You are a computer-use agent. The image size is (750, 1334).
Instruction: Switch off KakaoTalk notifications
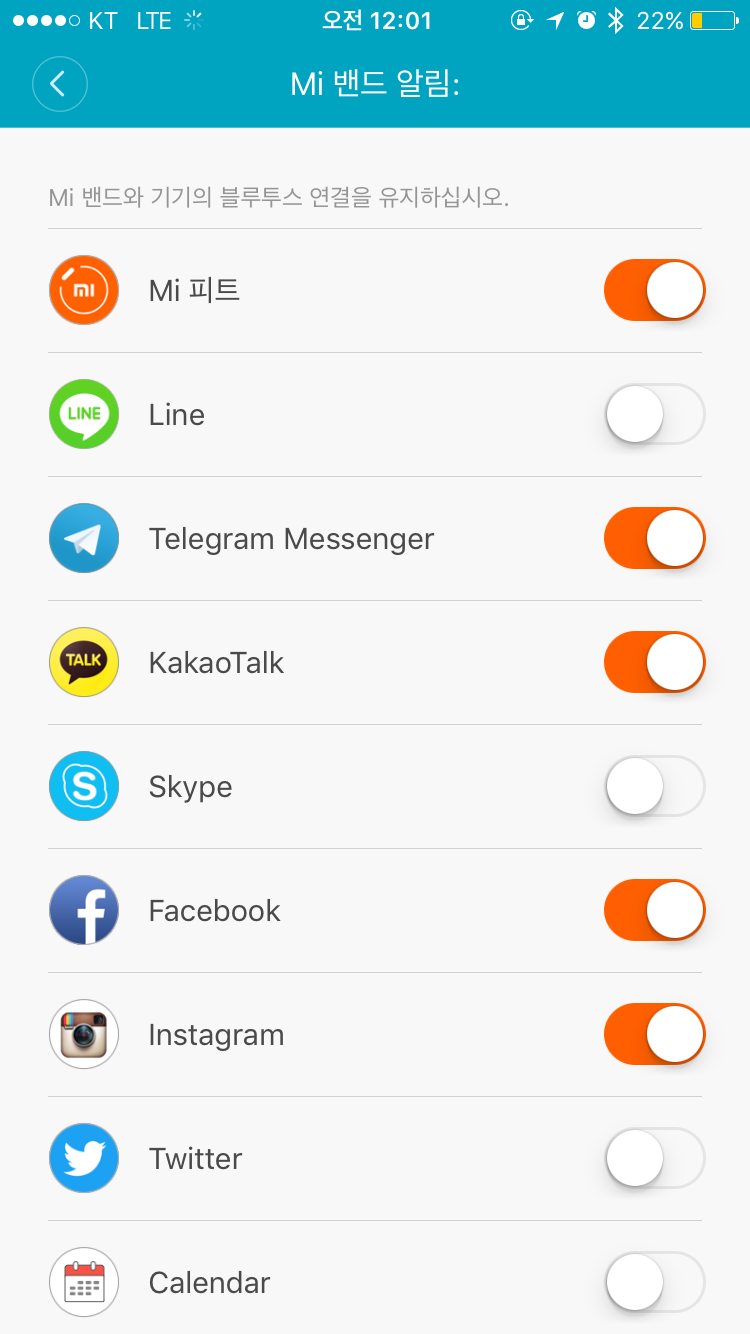[x=654, y=663]
